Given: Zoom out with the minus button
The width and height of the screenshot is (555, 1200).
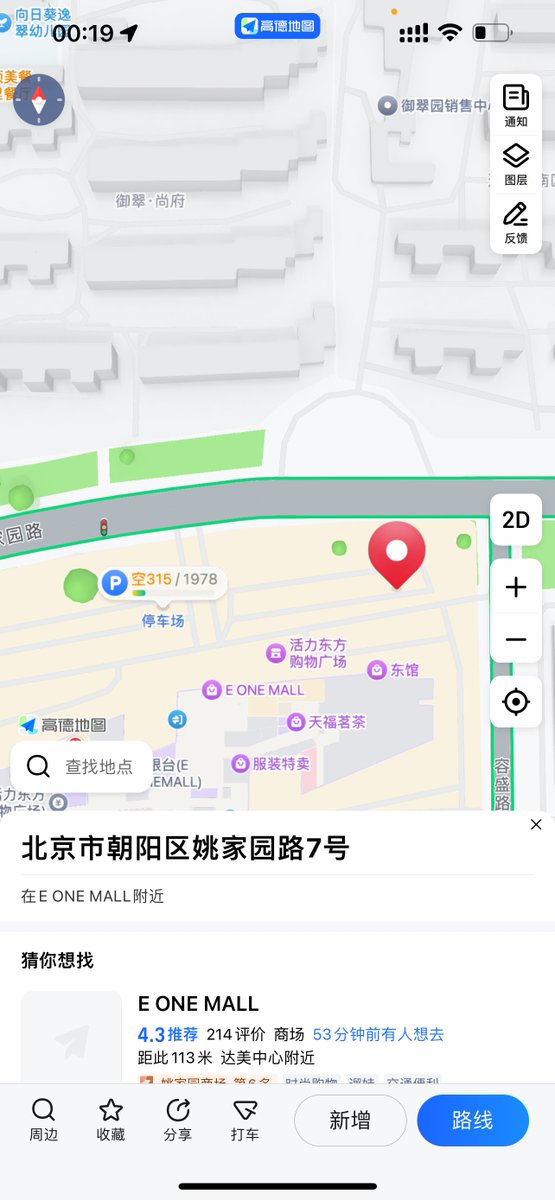Looking at the screenshot, I should point(516,640).
